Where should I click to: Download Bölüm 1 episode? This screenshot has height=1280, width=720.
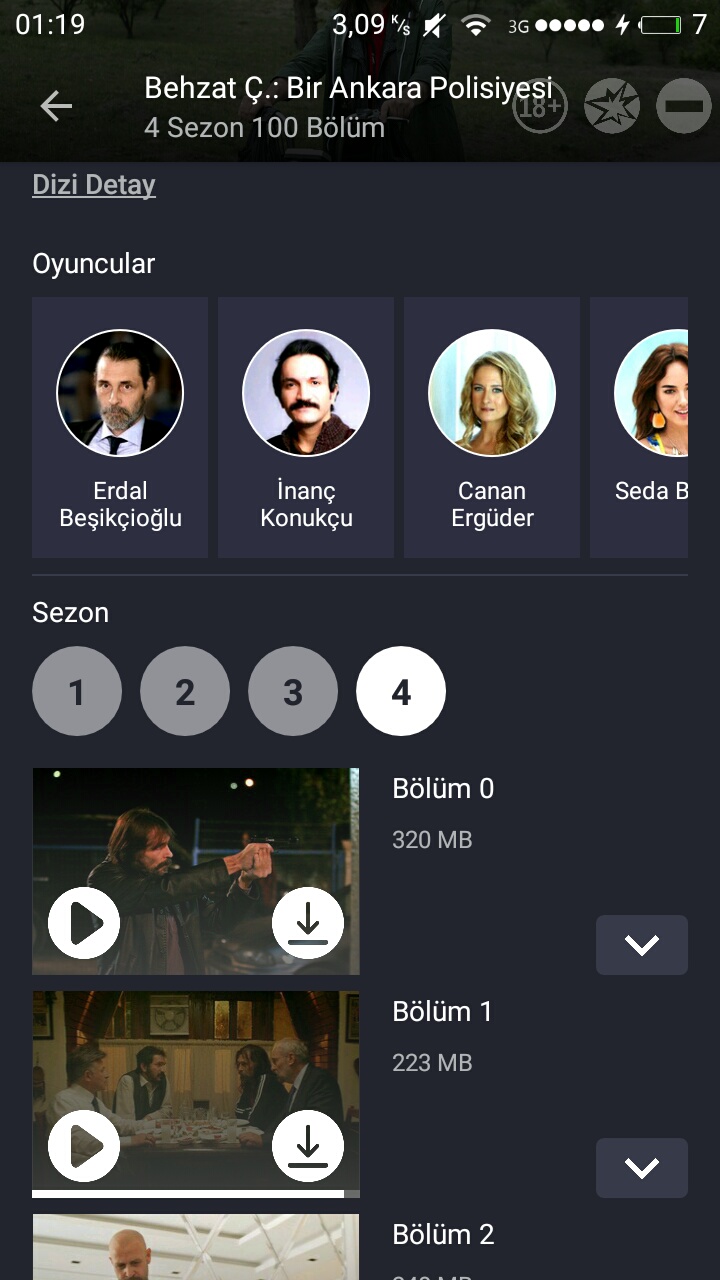[x=308, y=1146]
